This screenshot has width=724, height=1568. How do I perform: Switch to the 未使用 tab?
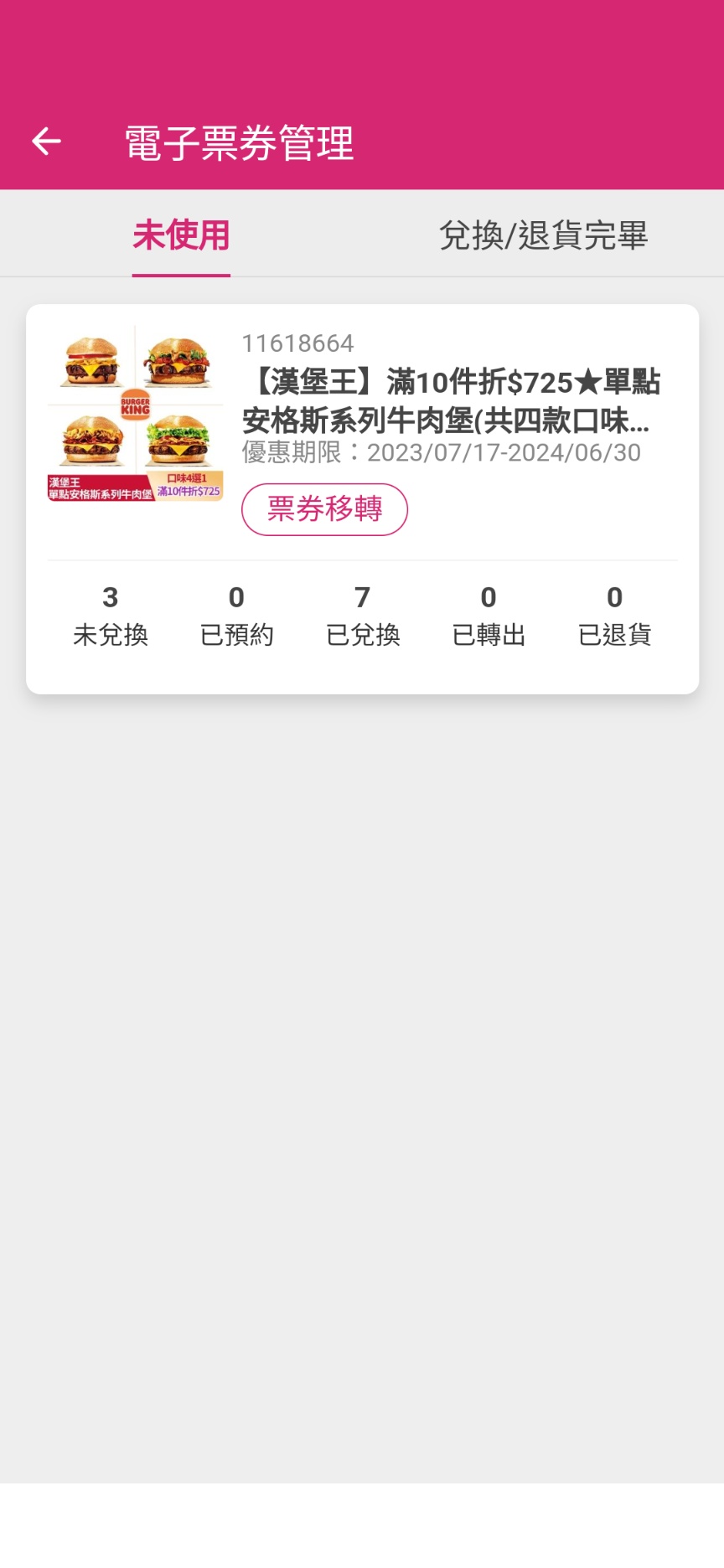coord(181,235)
